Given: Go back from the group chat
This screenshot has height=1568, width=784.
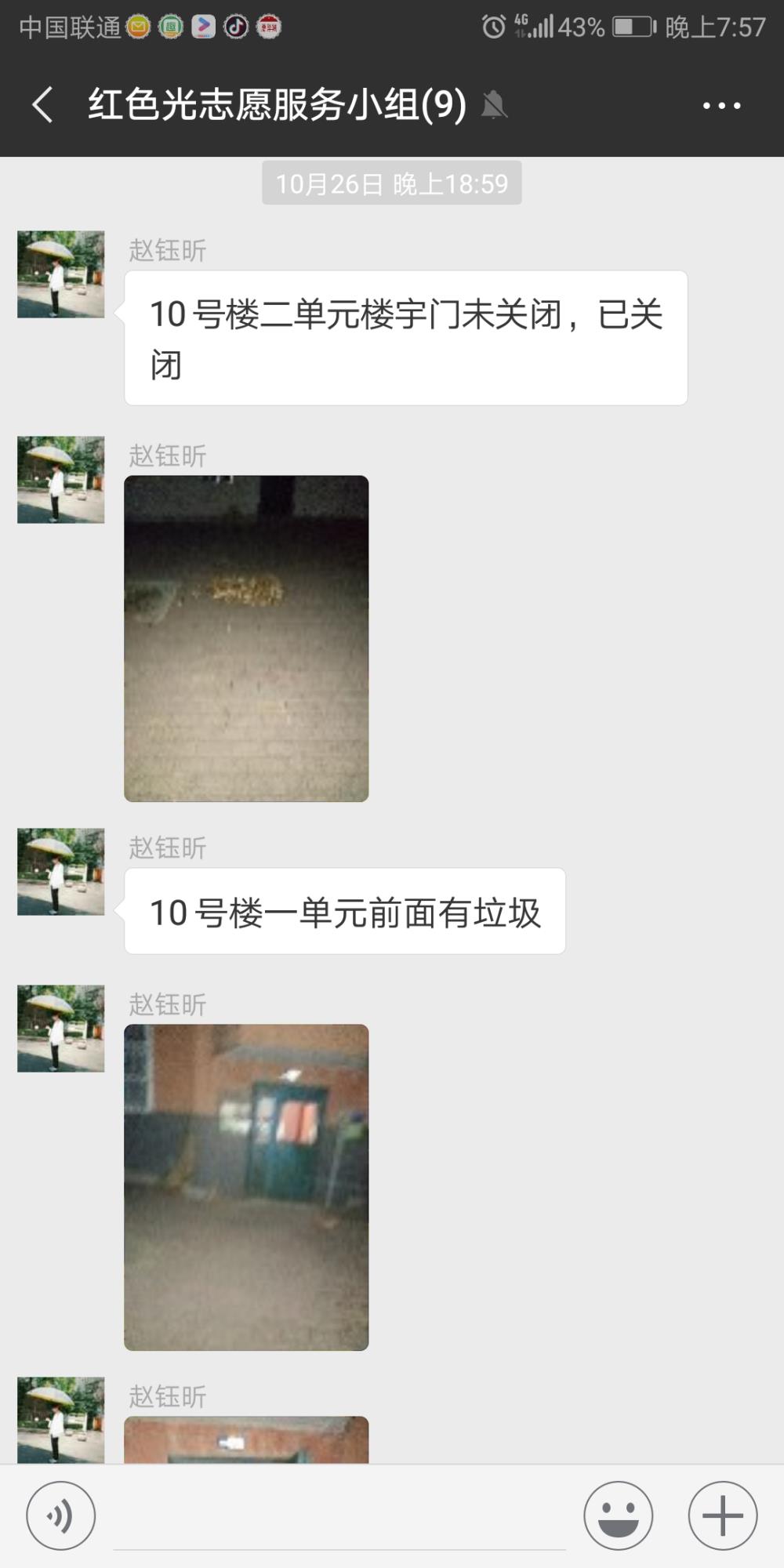Looking at the screenshot, I should [42, 104].
